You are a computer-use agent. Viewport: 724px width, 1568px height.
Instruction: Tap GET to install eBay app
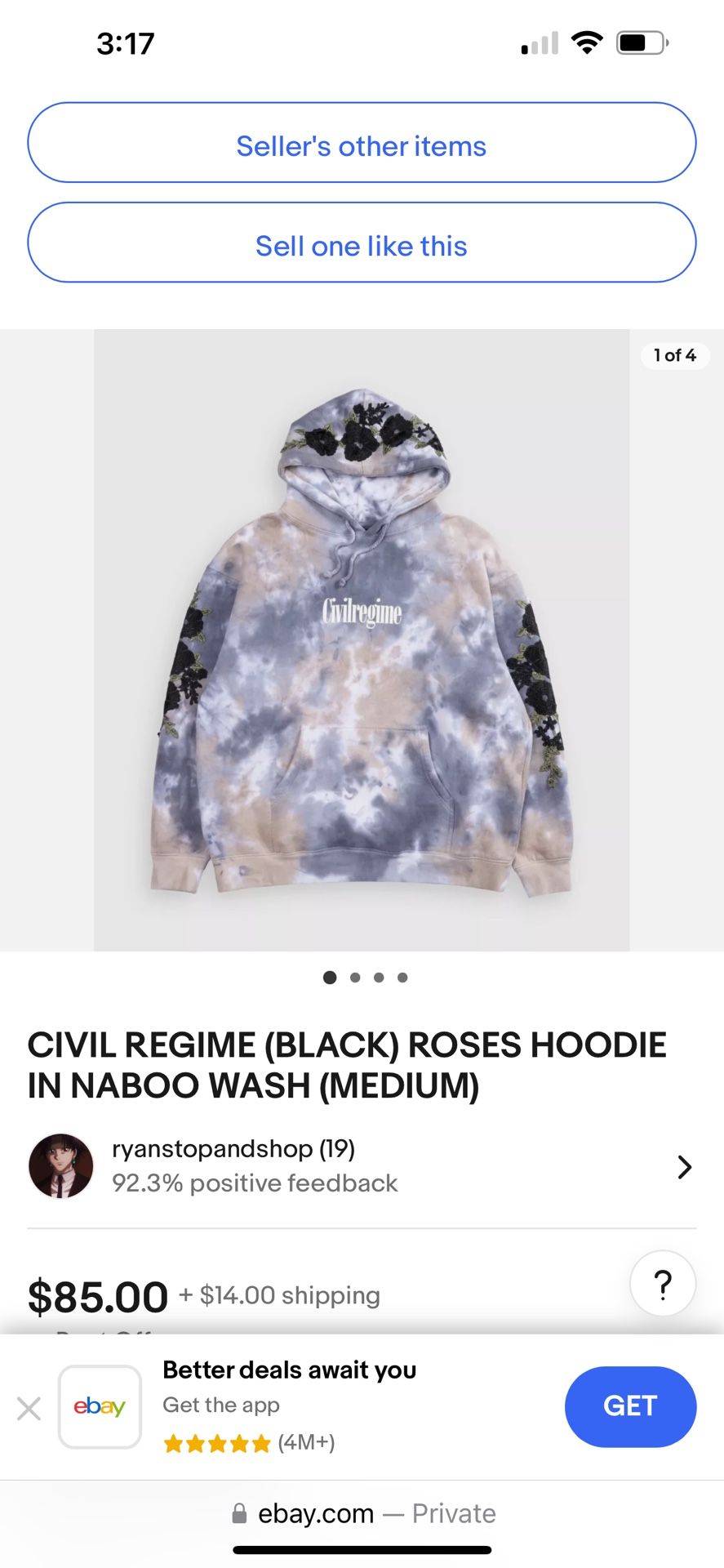[x=630, y=1406]
